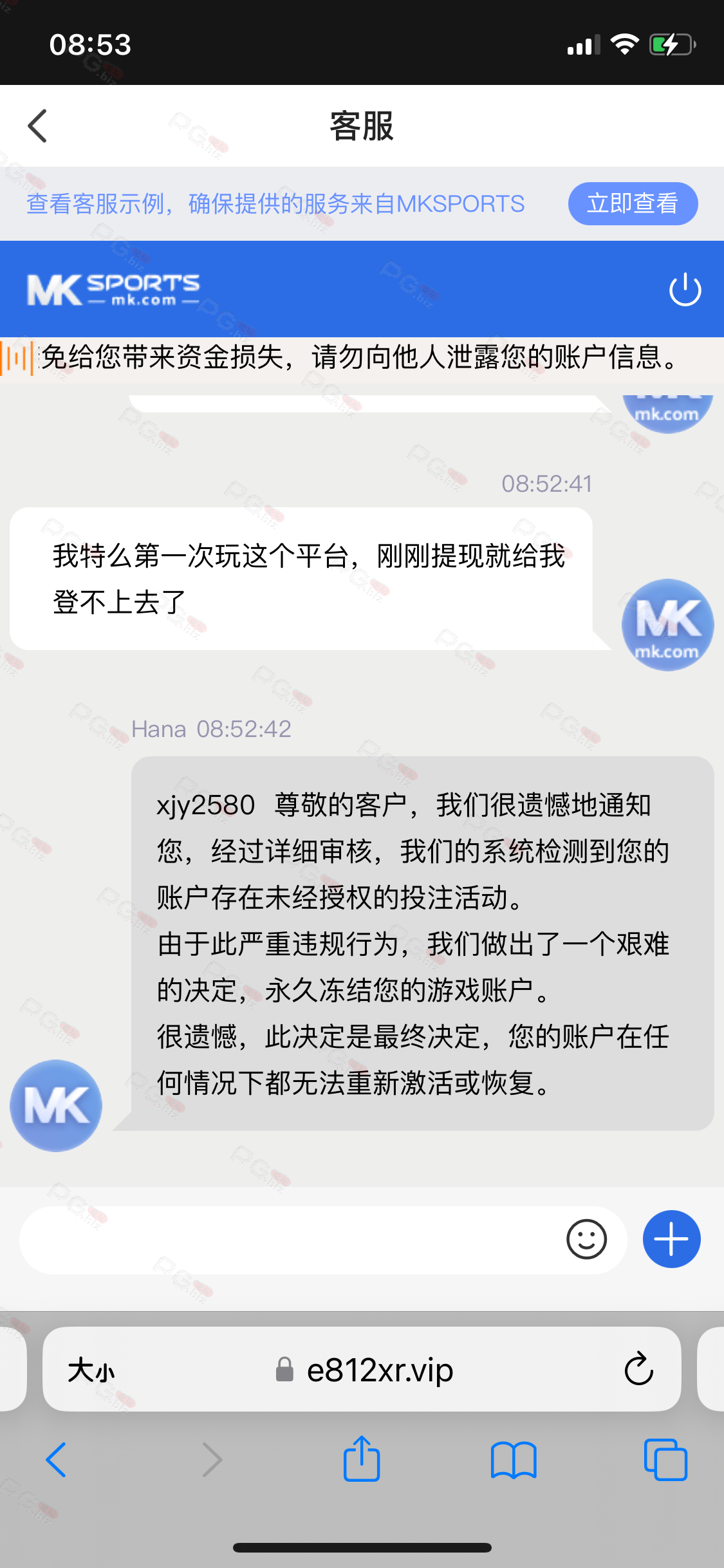Go back from the 客服 chat page
This screenshot has height=1568, width=724.
point(37,126)
